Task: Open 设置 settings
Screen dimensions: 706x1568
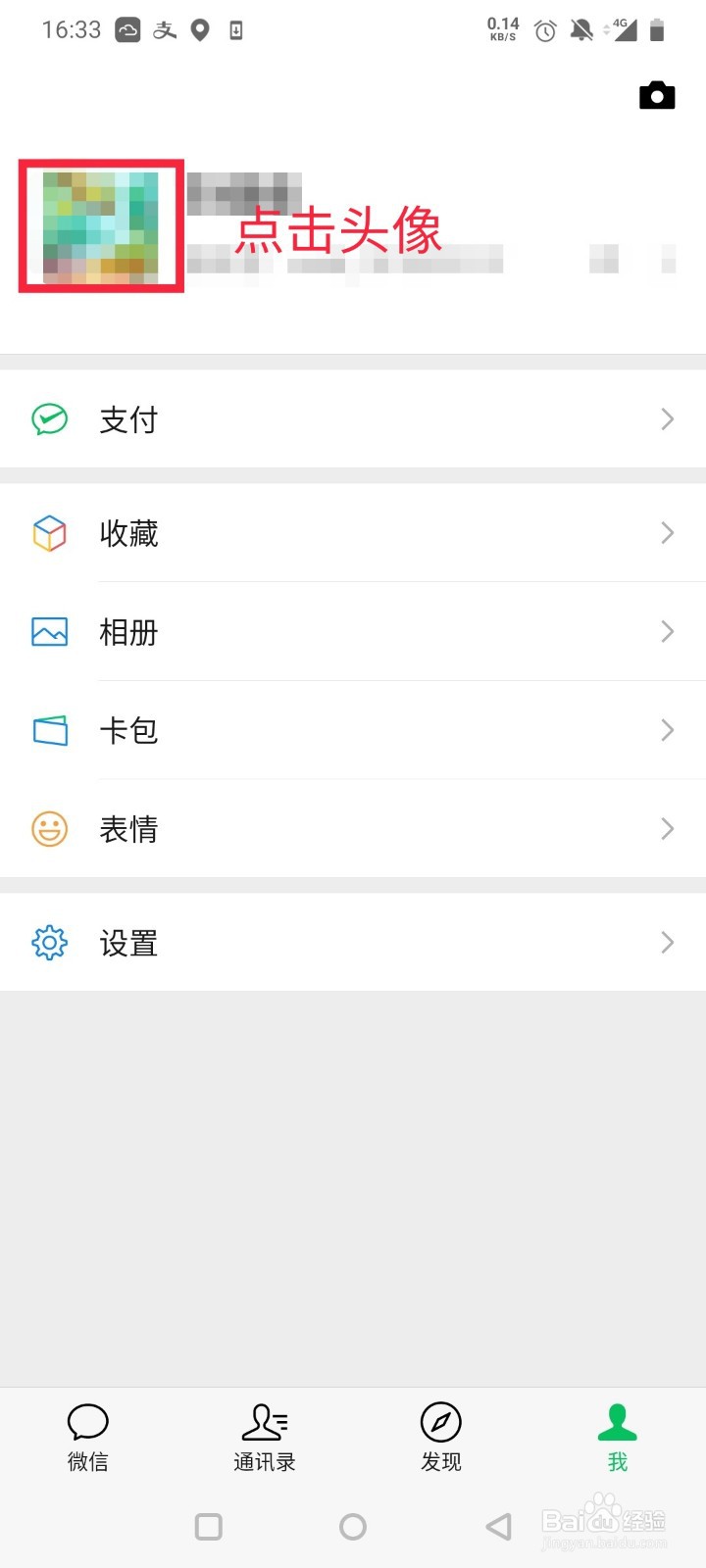Action: (x=353, y=943)
